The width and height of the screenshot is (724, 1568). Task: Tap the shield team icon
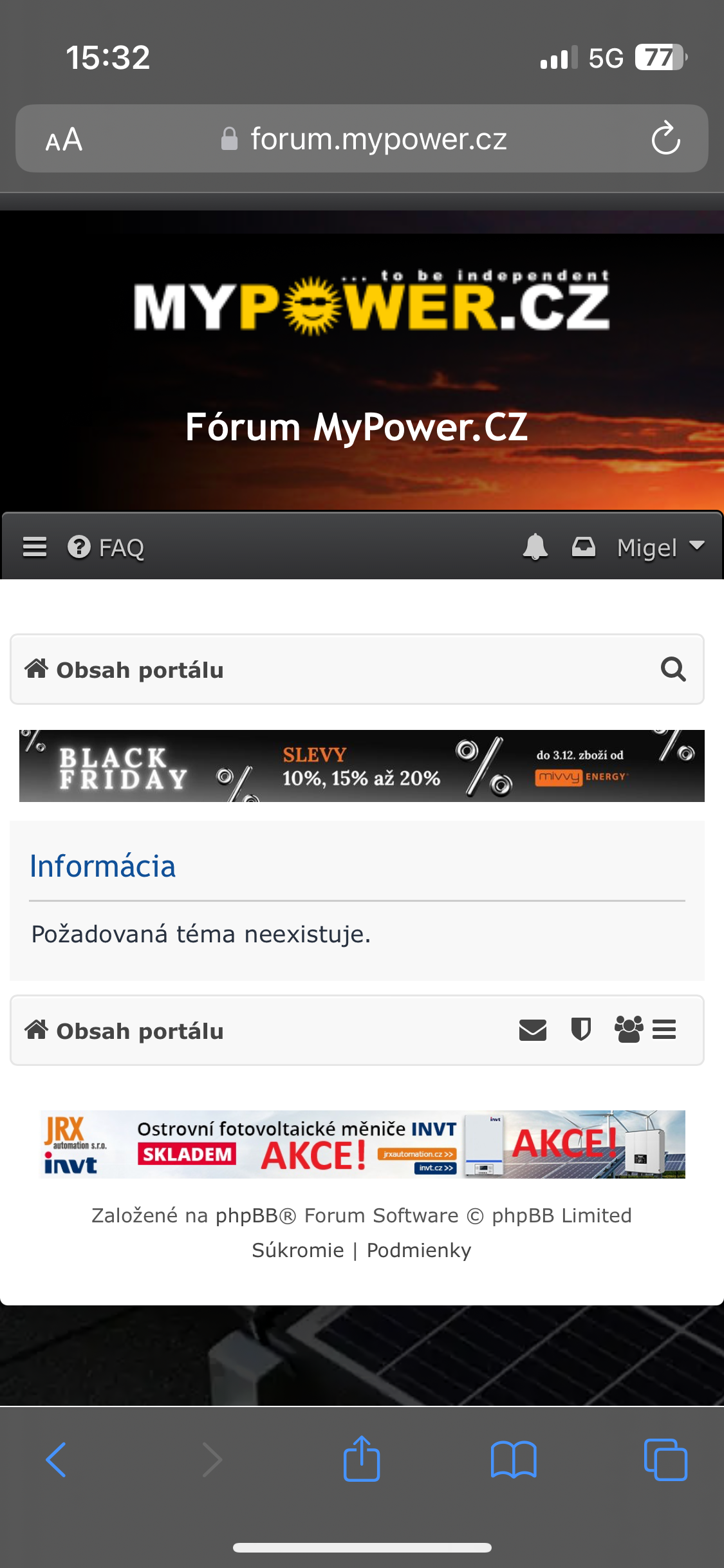(x=580, y=1030)
